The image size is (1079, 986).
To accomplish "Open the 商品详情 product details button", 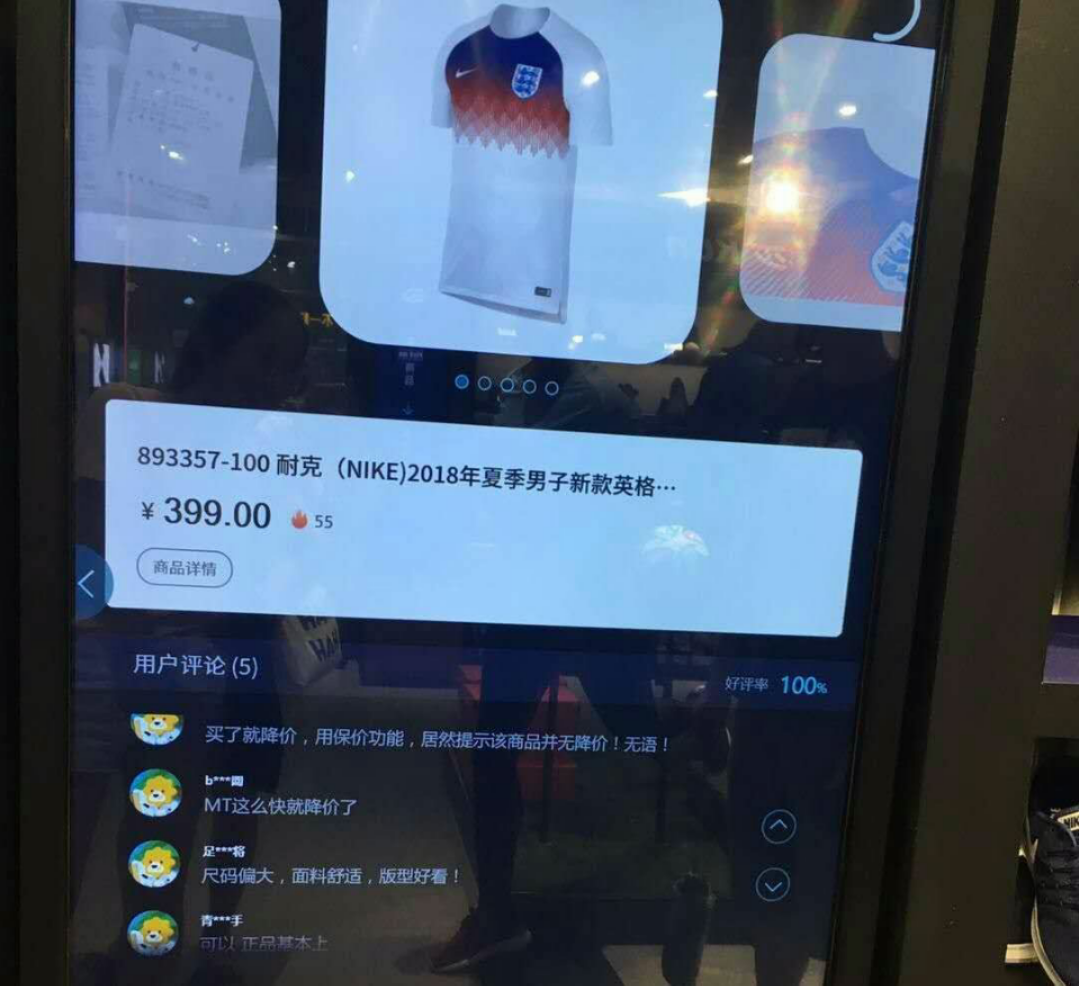I will 185,568.
